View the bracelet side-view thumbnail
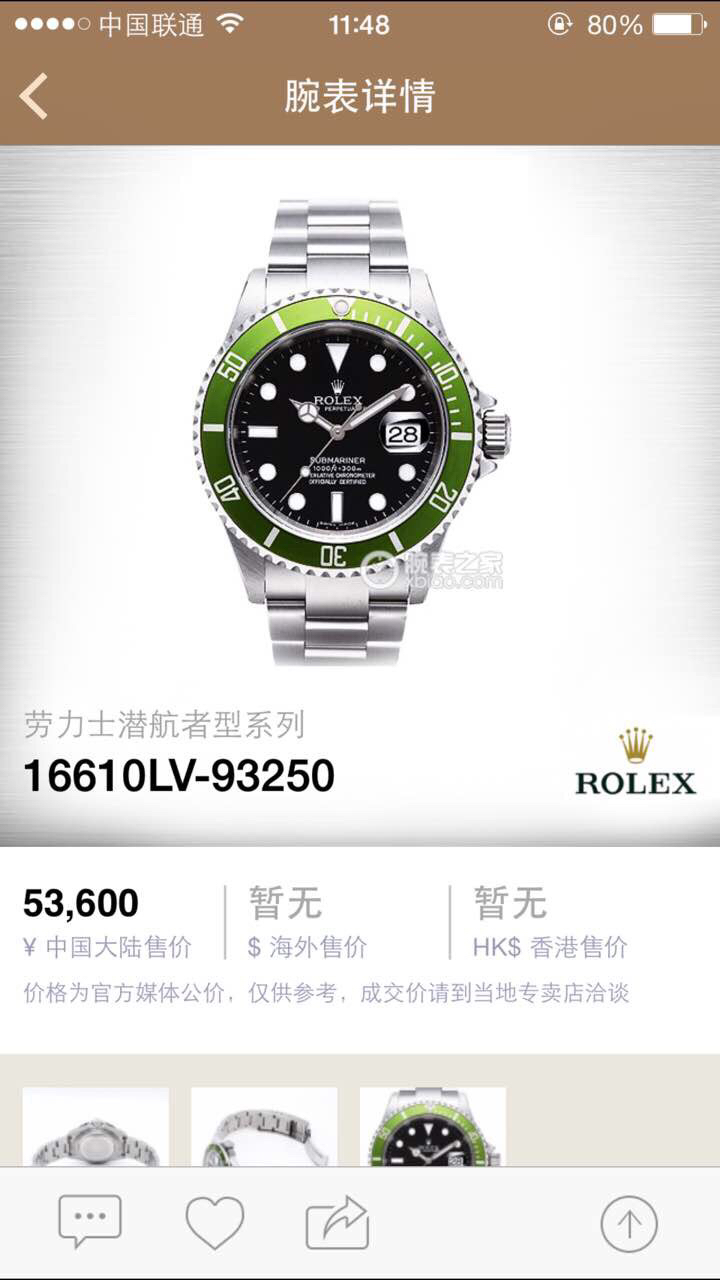This screenshot has height=1280, width=720. (264, 1128)
